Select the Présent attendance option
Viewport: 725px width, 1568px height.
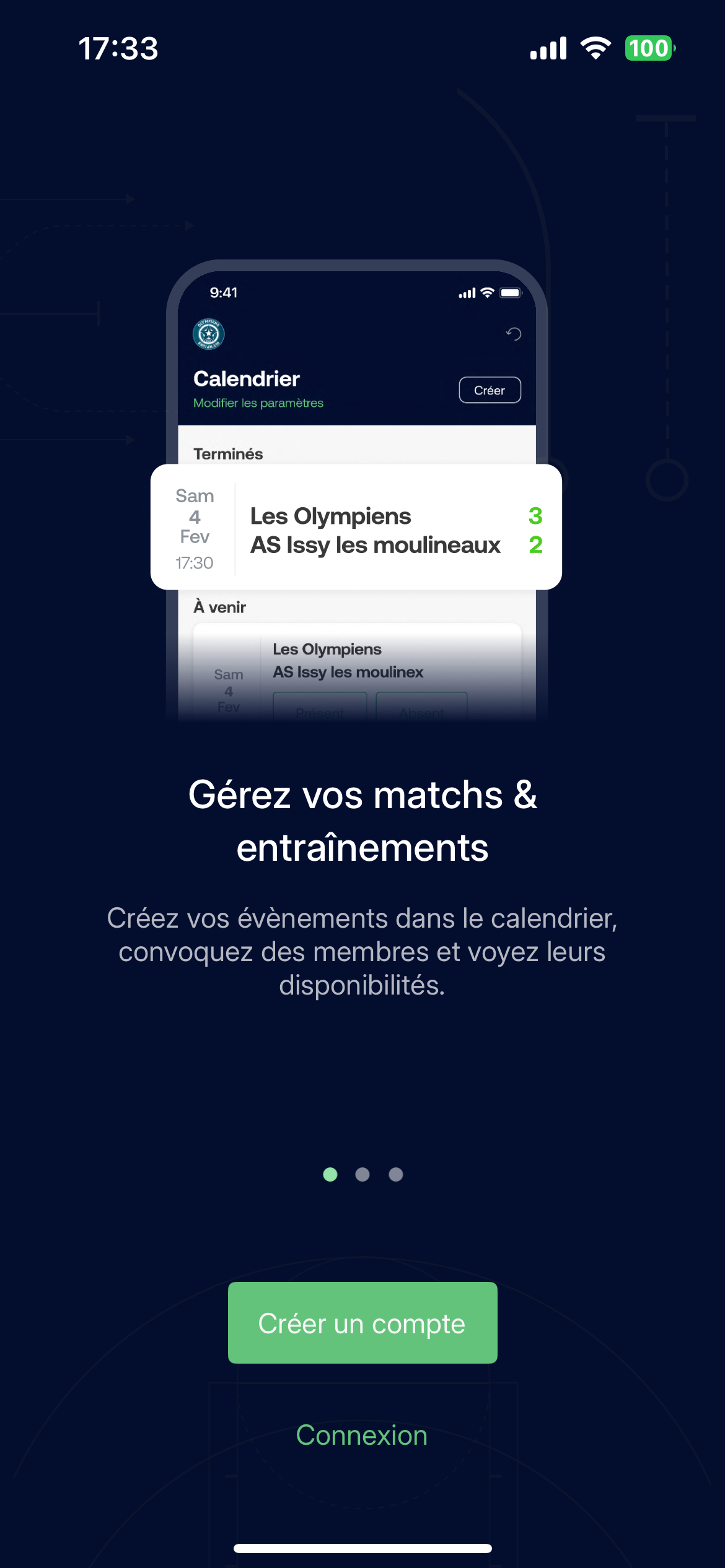point(321,711)
